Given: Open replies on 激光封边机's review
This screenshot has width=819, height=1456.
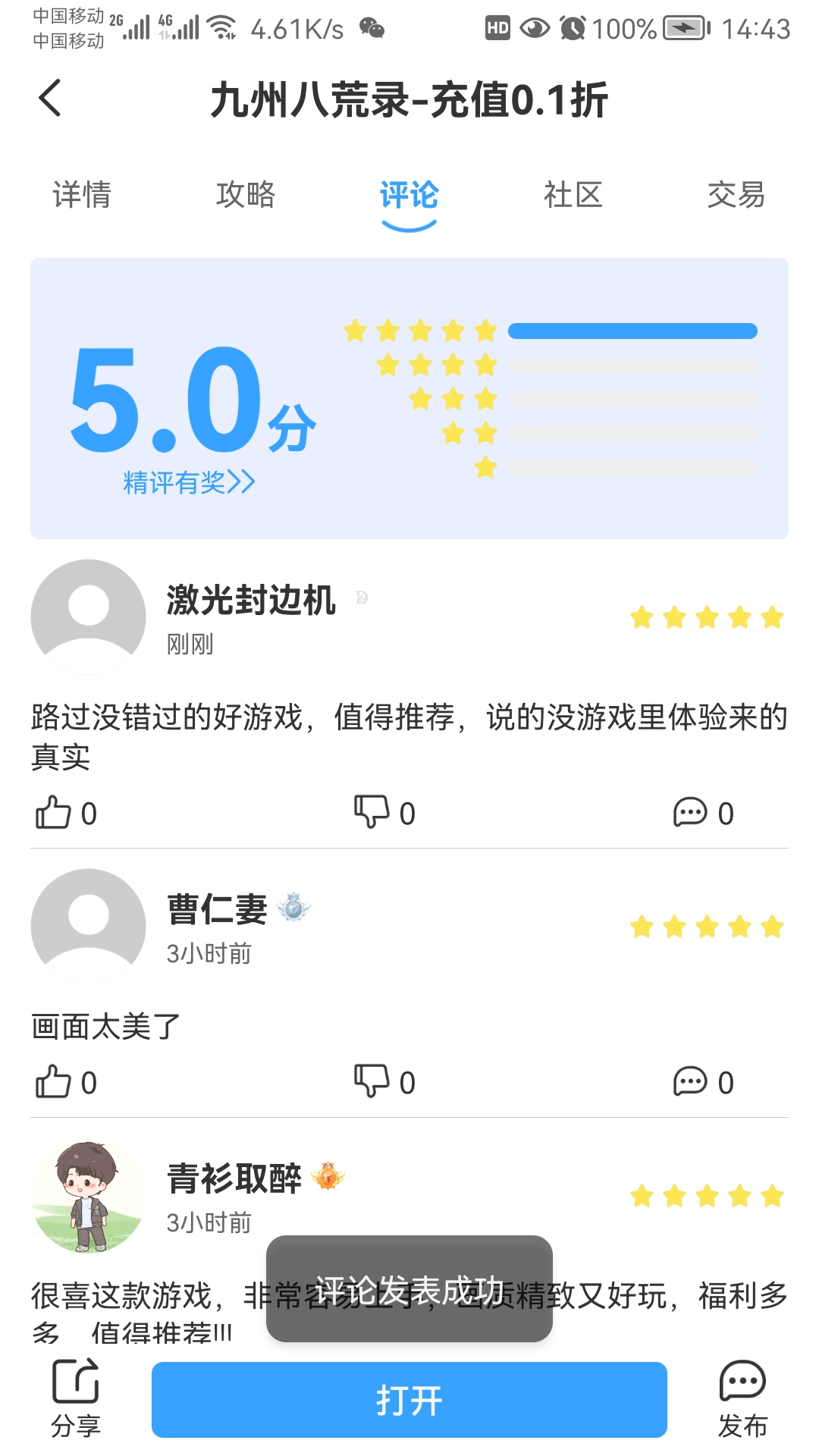Looking at the screenshot, I should [x=704, y=813].
